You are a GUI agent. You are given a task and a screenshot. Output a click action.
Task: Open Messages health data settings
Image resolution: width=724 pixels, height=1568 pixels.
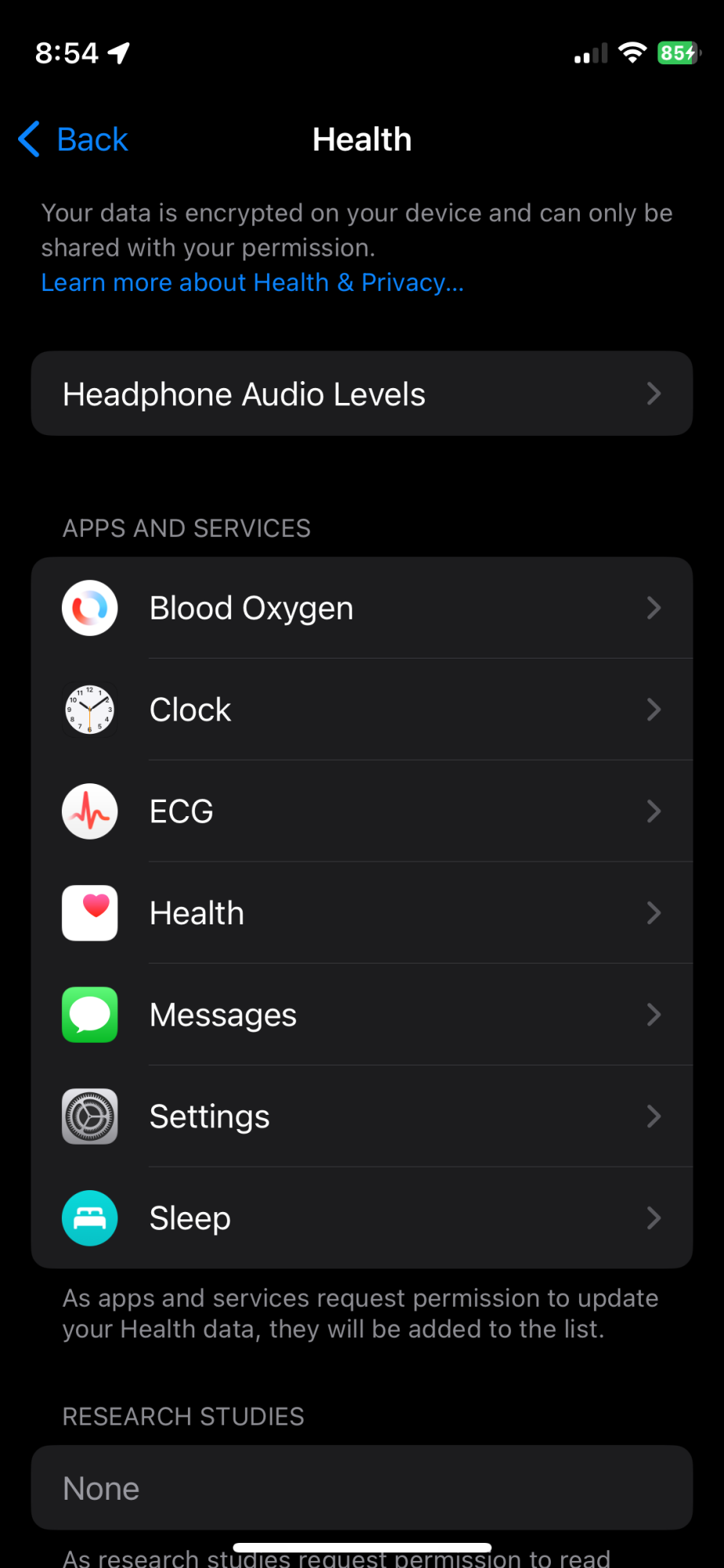(361, 1014)
